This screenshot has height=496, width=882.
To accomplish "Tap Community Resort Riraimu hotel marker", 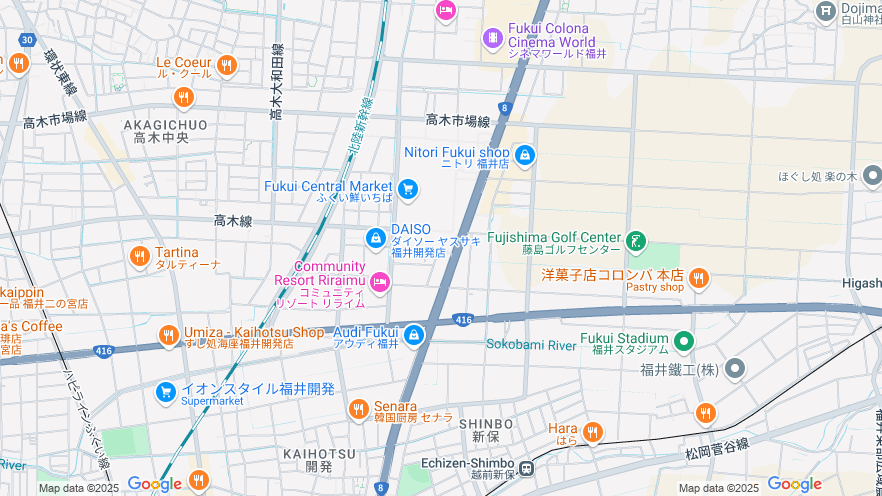I will pyautogui.click(x=380, y=282).
